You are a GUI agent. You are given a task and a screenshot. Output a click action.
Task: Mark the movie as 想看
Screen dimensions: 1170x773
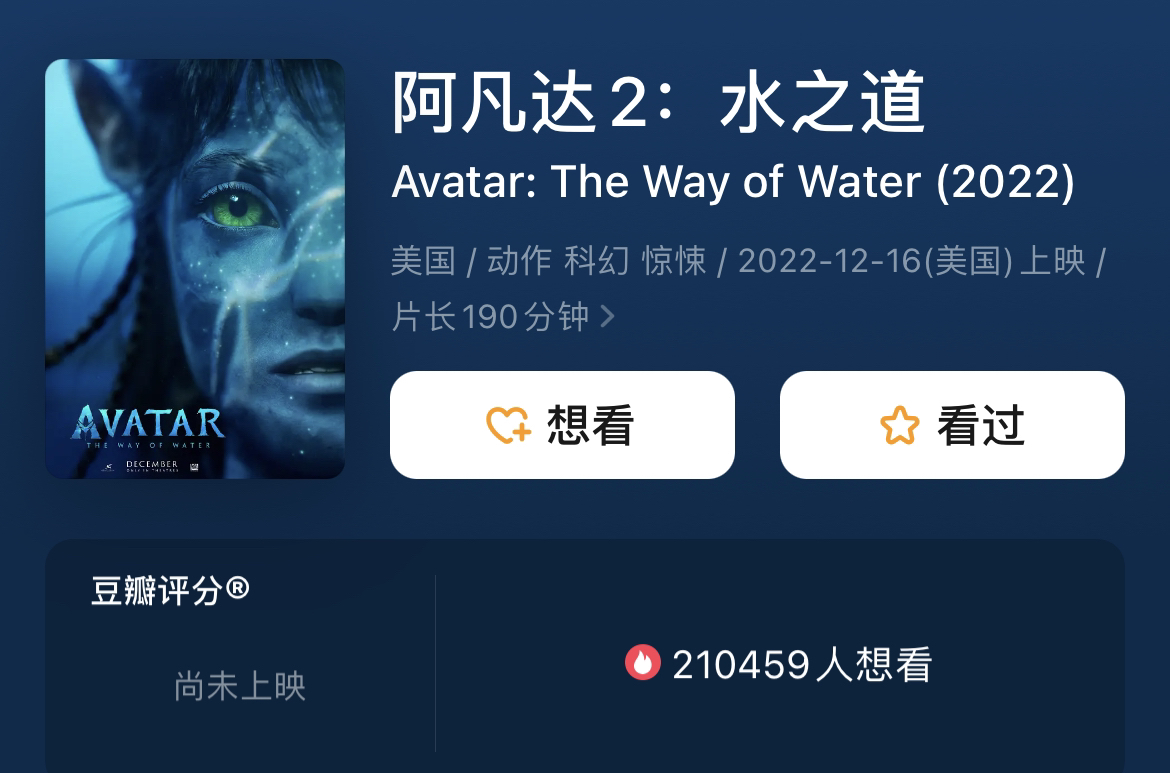click(x=562, y=425)
